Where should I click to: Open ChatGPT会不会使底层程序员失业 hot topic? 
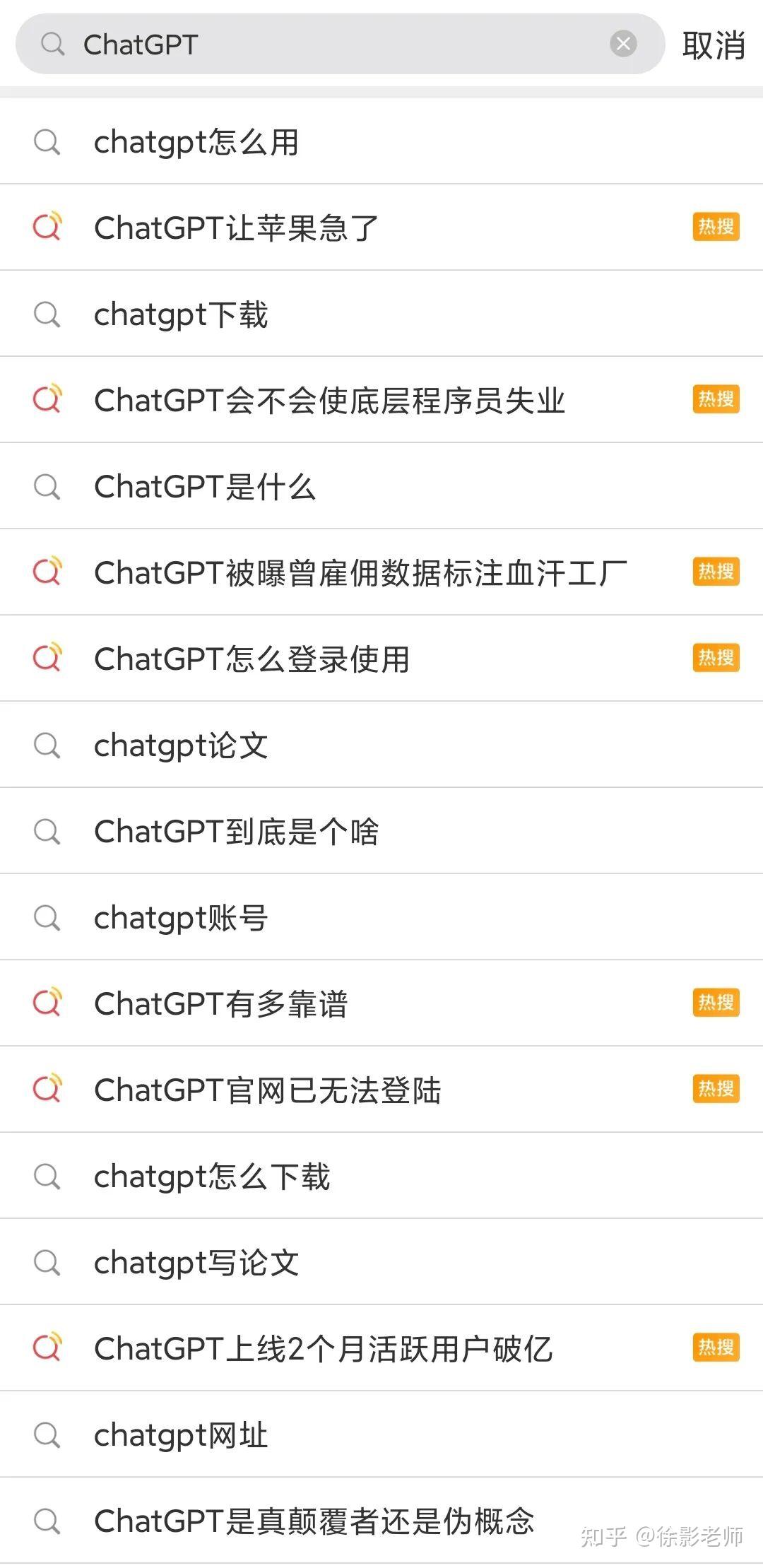(329, 401)
